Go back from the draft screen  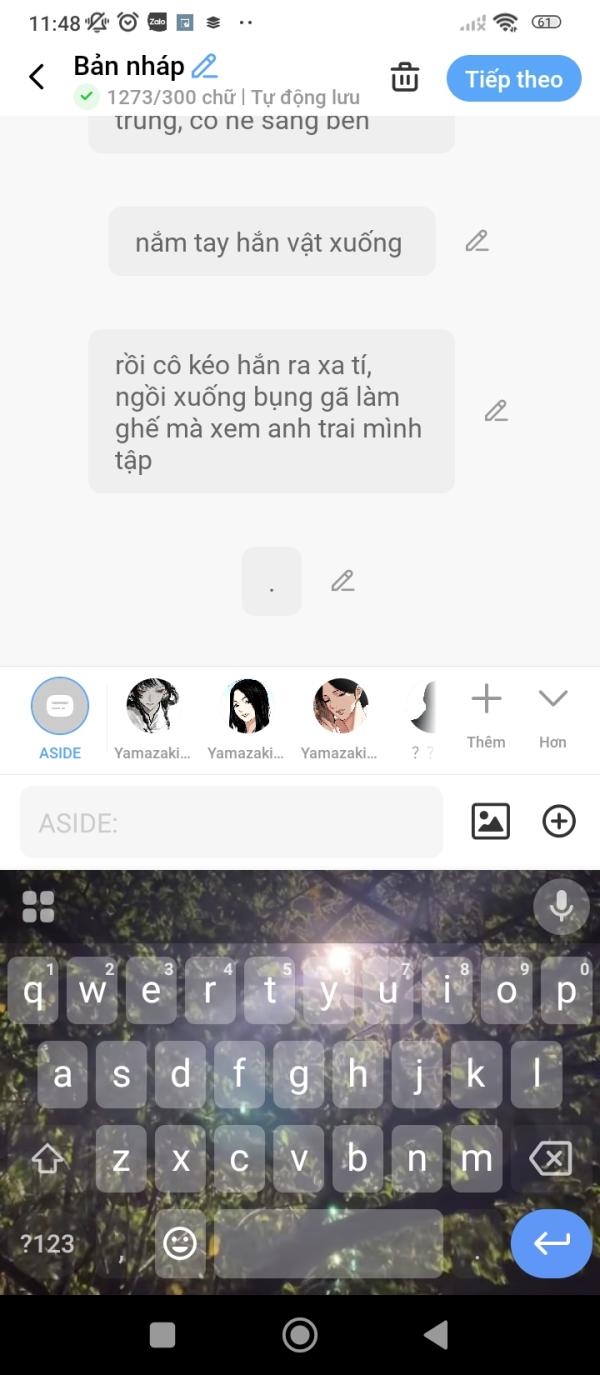point(37,77)
